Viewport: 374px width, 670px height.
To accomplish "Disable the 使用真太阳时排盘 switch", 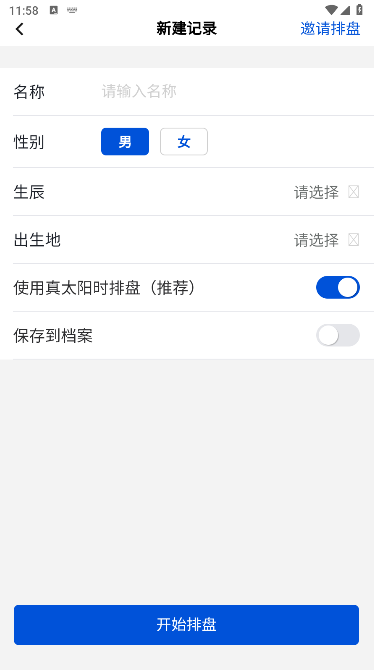I will [338, 287].
